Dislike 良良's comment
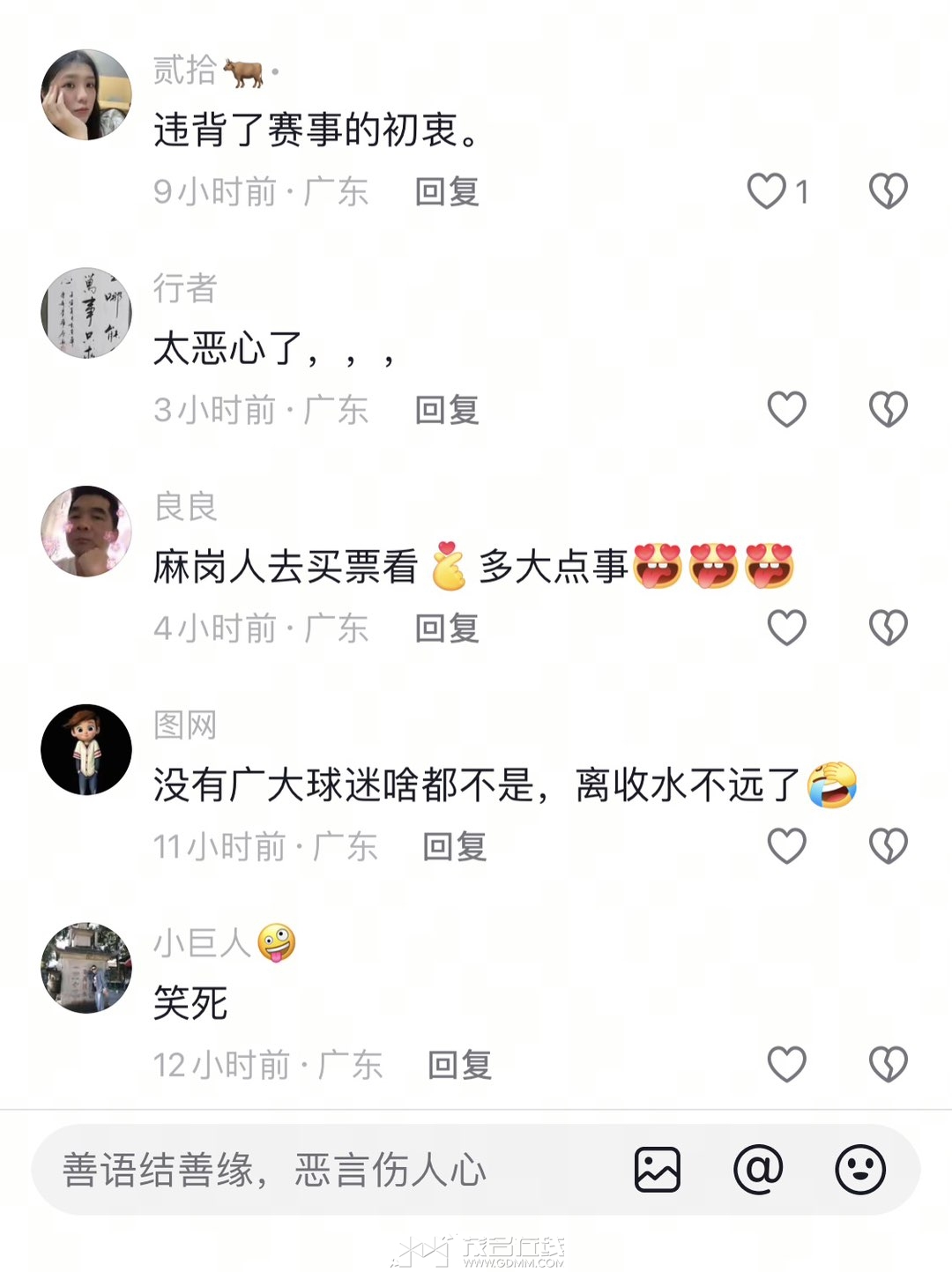 (888, 629)
